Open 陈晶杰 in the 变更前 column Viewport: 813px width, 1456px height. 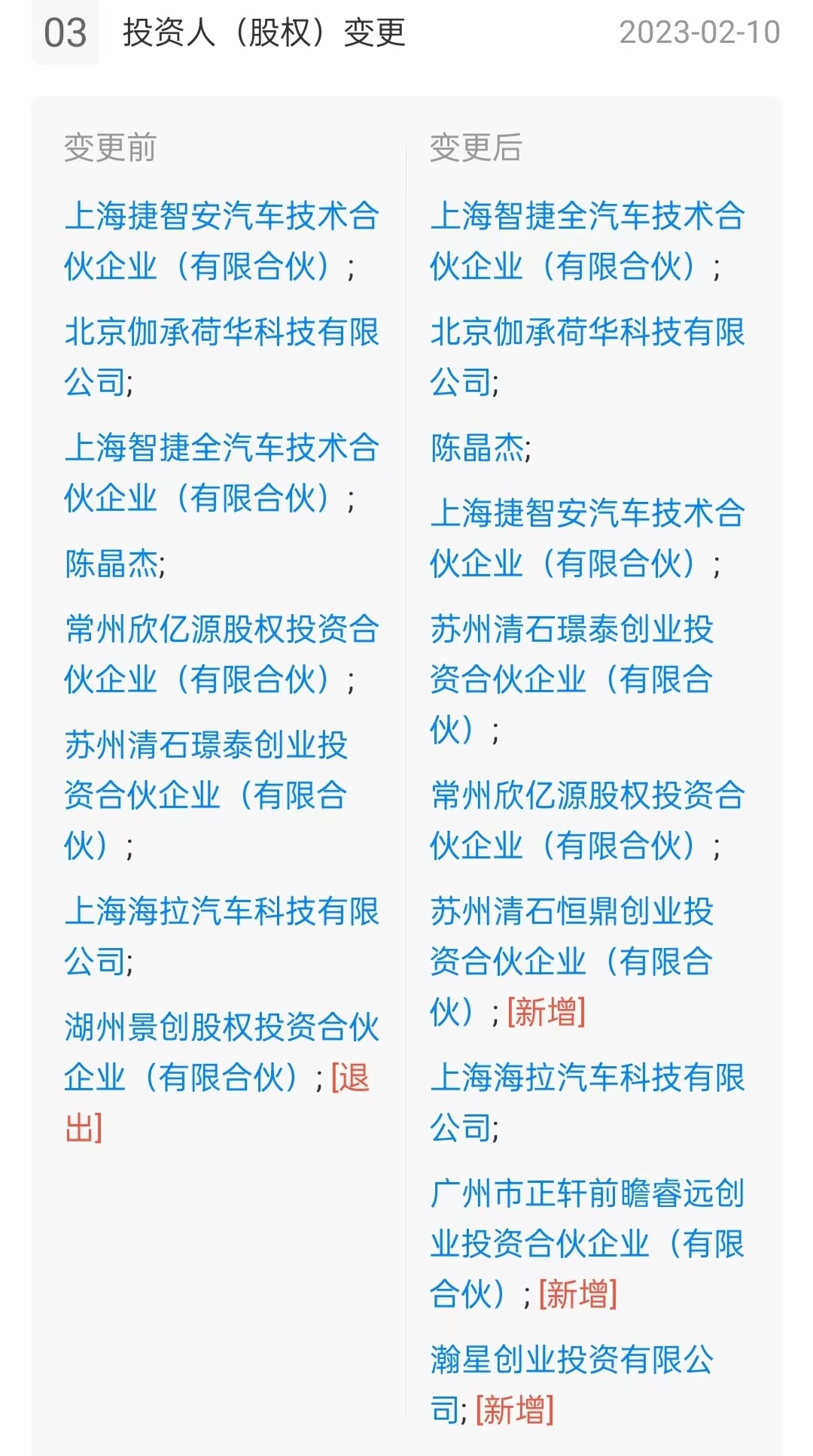tap(113, 563)
